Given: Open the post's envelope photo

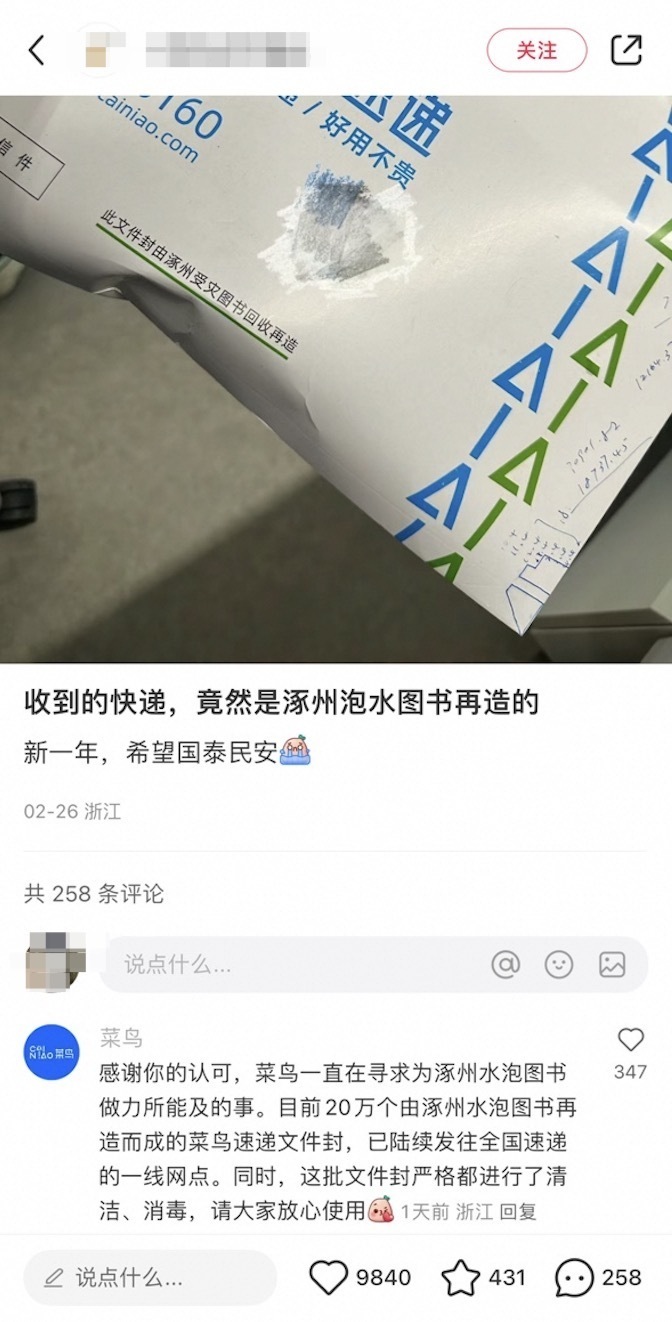Looking at the screenshot, I should tap(336, 380).
